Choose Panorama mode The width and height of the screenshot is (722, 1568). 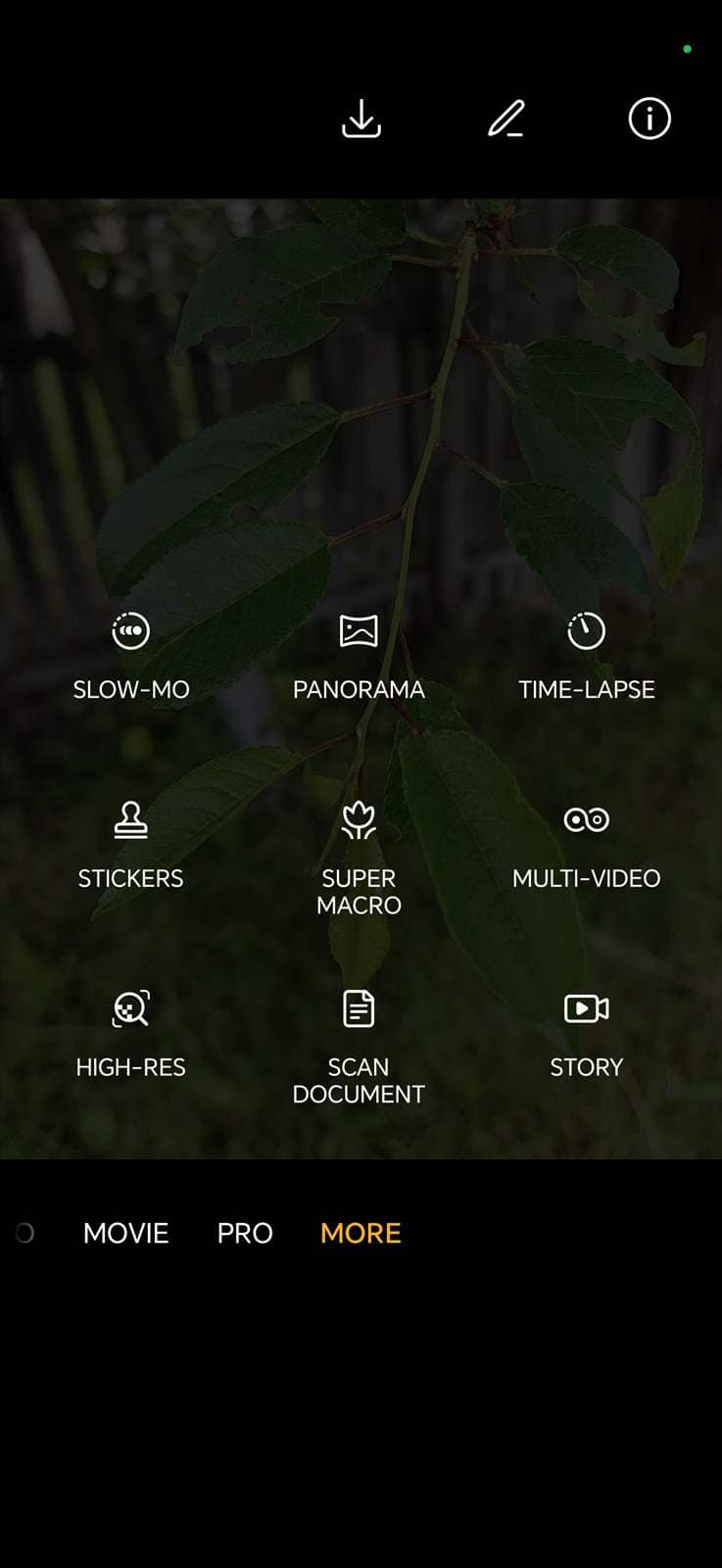click(359, 653)
